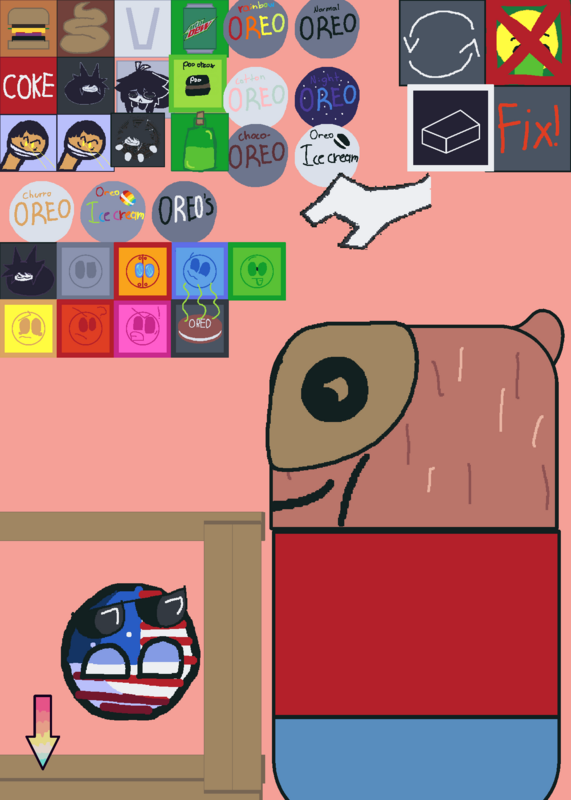
Task: Choose the white Oreo Ice cream
Action: tap(327, 155)
